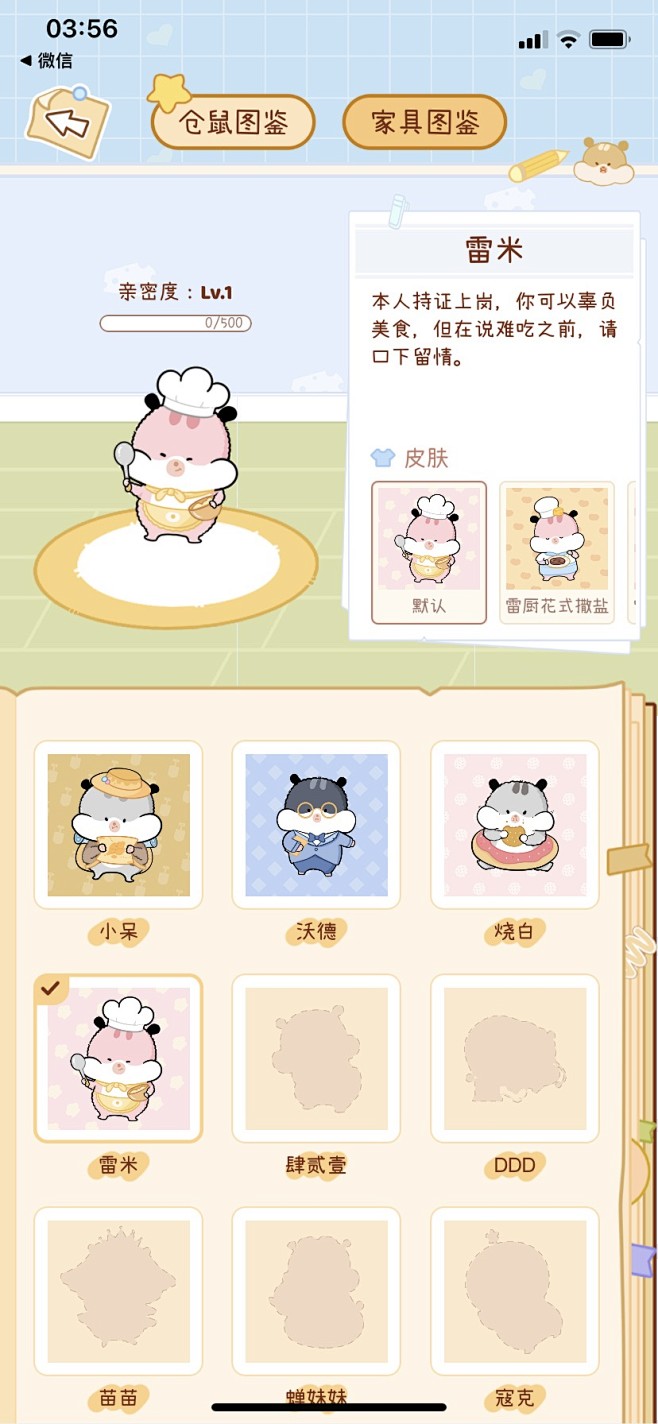
Task: Tap the back arrow note icon
Action: [67, 122]
